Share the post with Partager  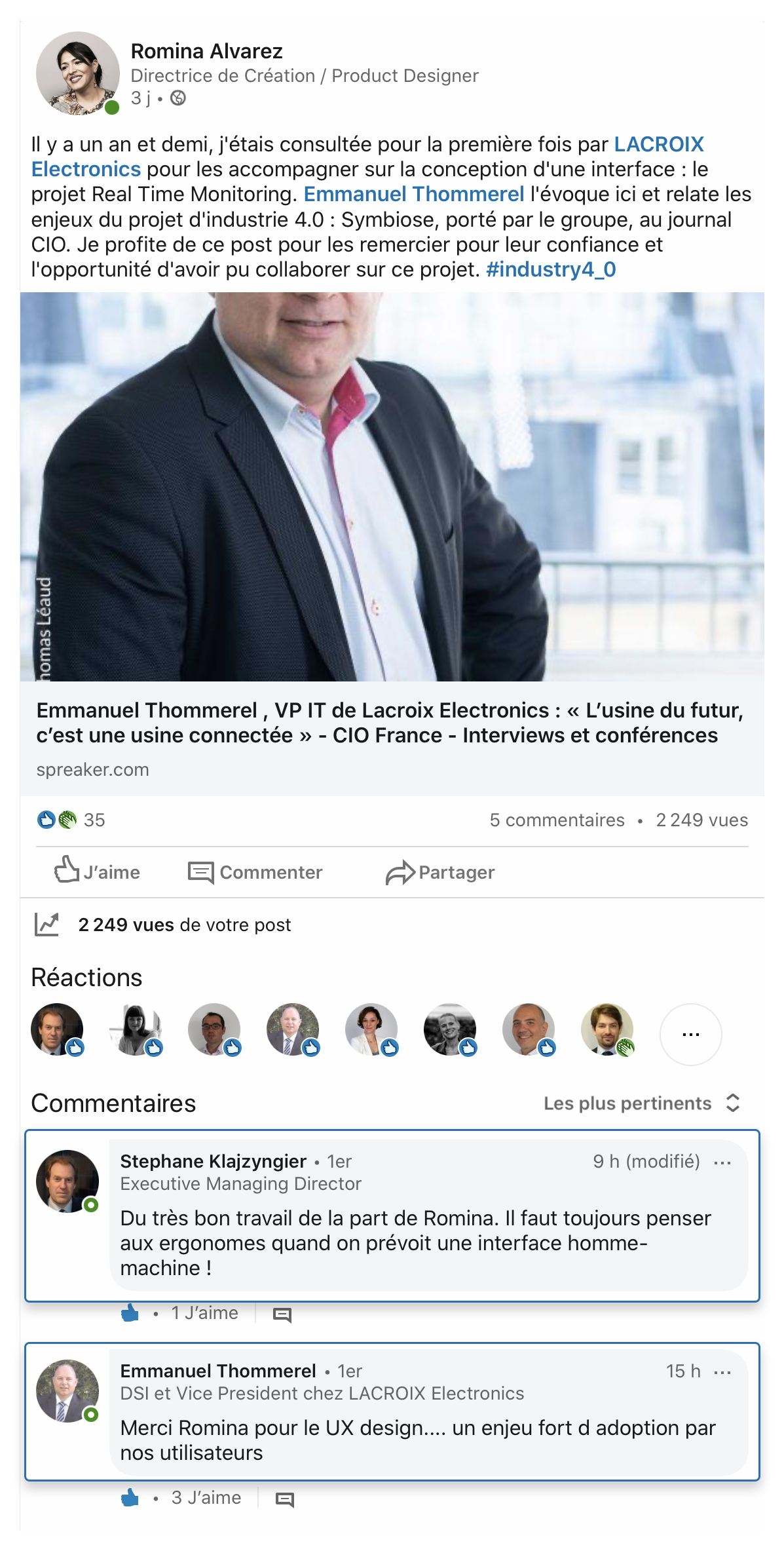(440, 872)
